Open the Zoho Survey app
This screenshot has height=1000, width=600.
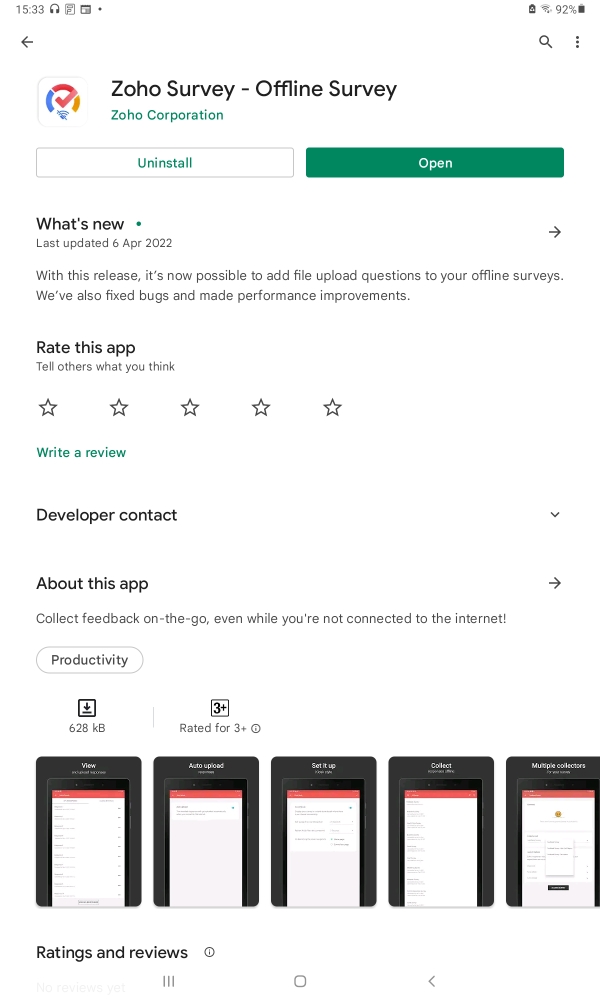tap(435, 163)
